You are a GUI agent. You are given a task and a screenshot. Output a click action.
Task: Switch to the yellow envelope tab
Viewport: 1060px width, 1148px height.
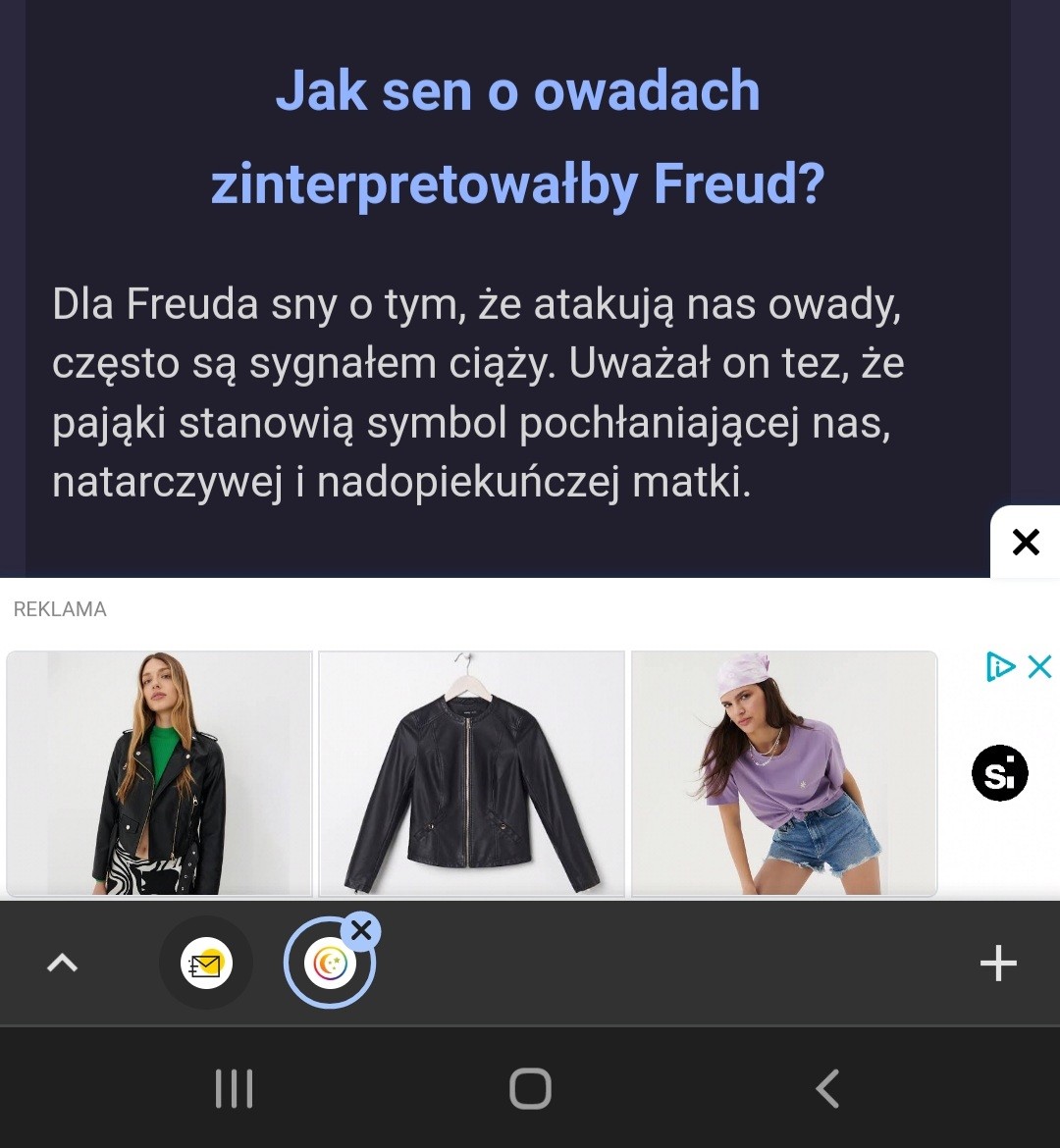click(x=205, y=964)
